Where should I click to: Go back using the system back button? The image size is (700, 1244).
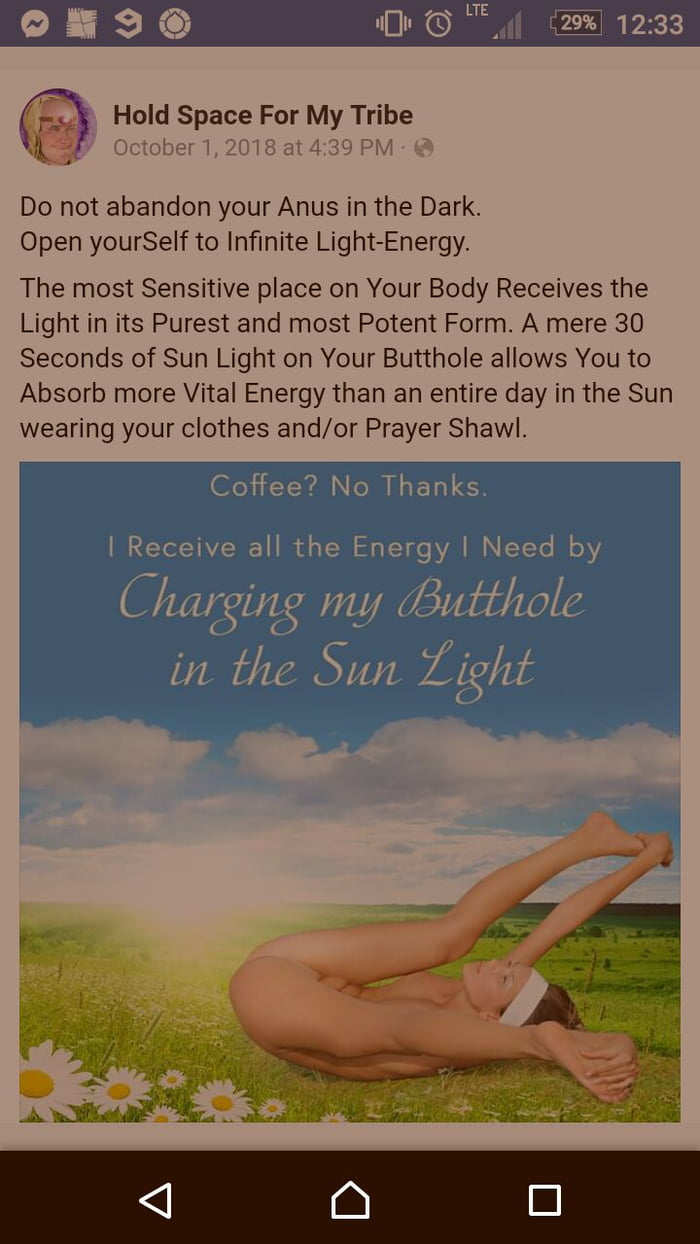tap(155, 1200)
